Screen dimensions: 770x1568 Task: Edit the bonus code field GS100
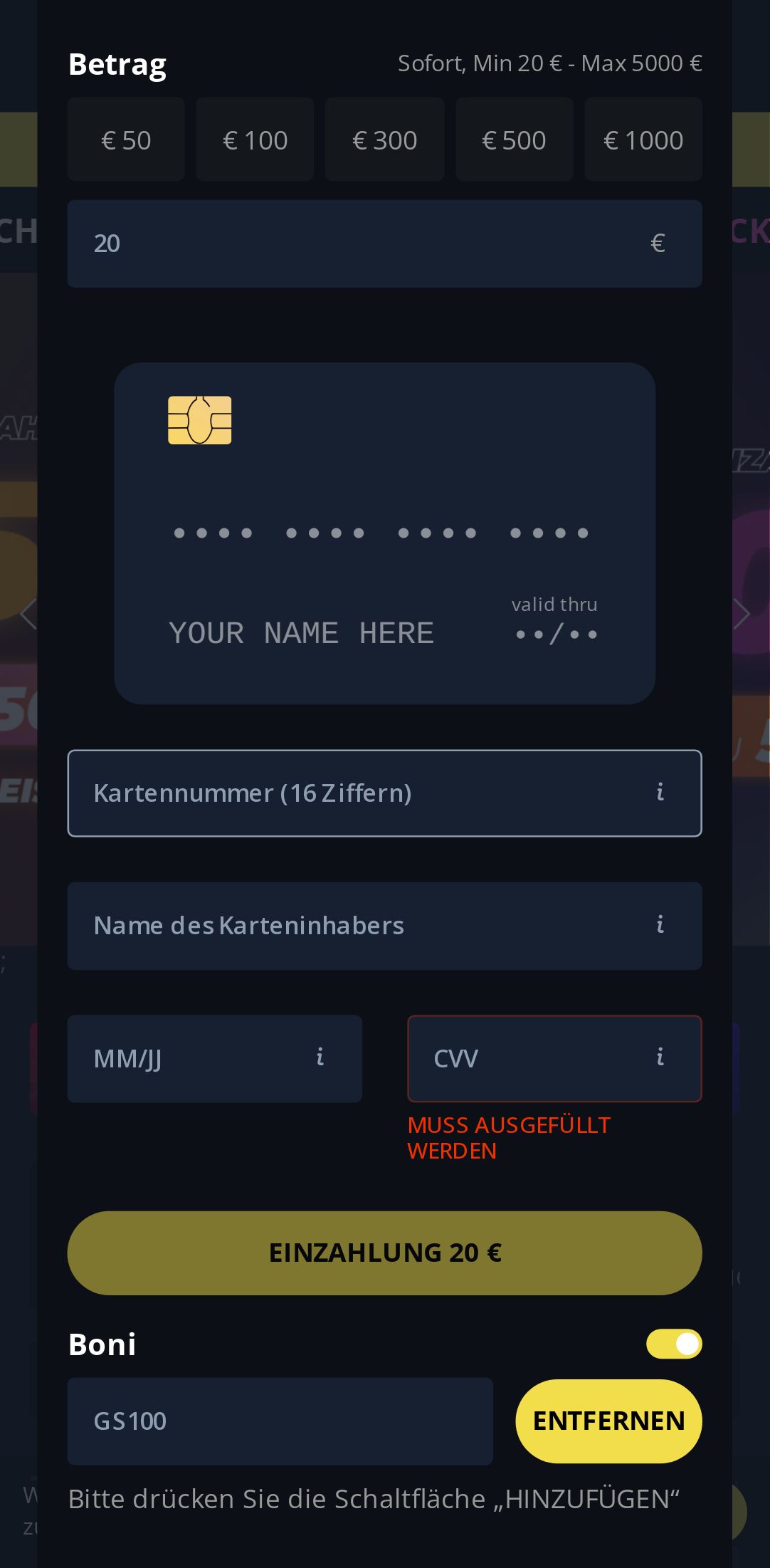pyautogui.click(x=280, y=1421)
